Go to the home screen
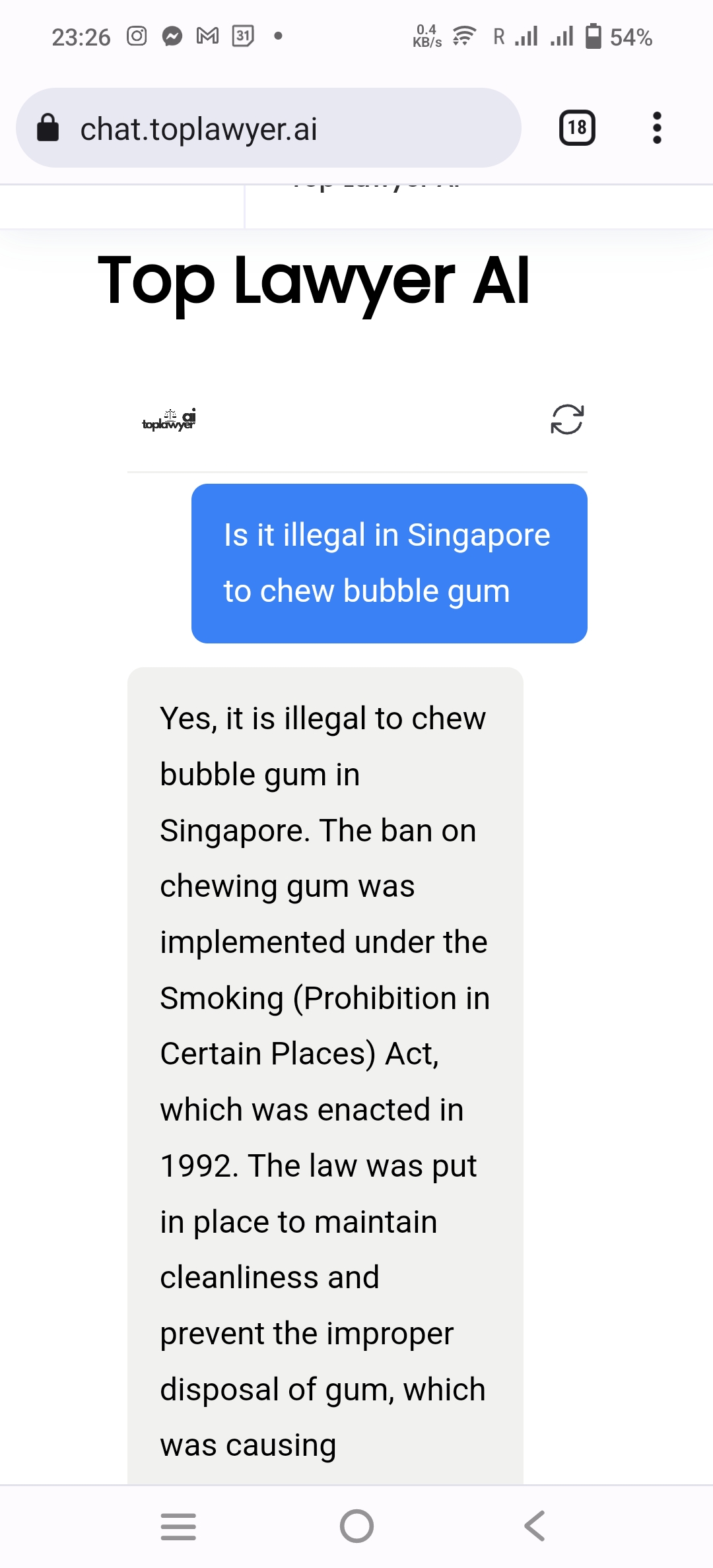This screenshot has width=713, height=1568. [356, 1526]
